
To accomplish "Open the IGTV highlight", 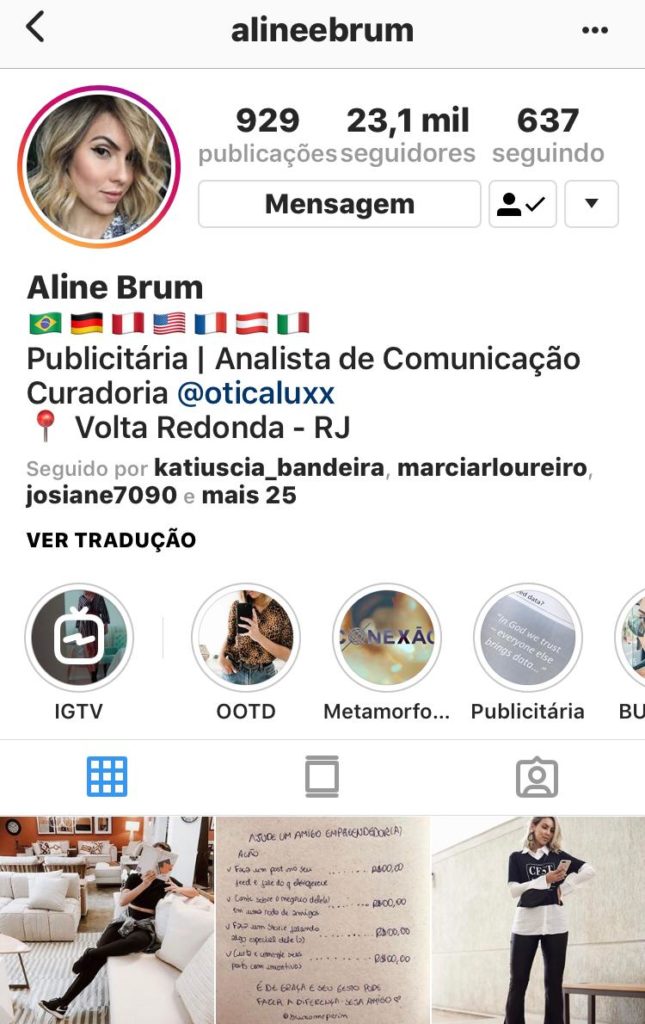I will pos(78,637).
